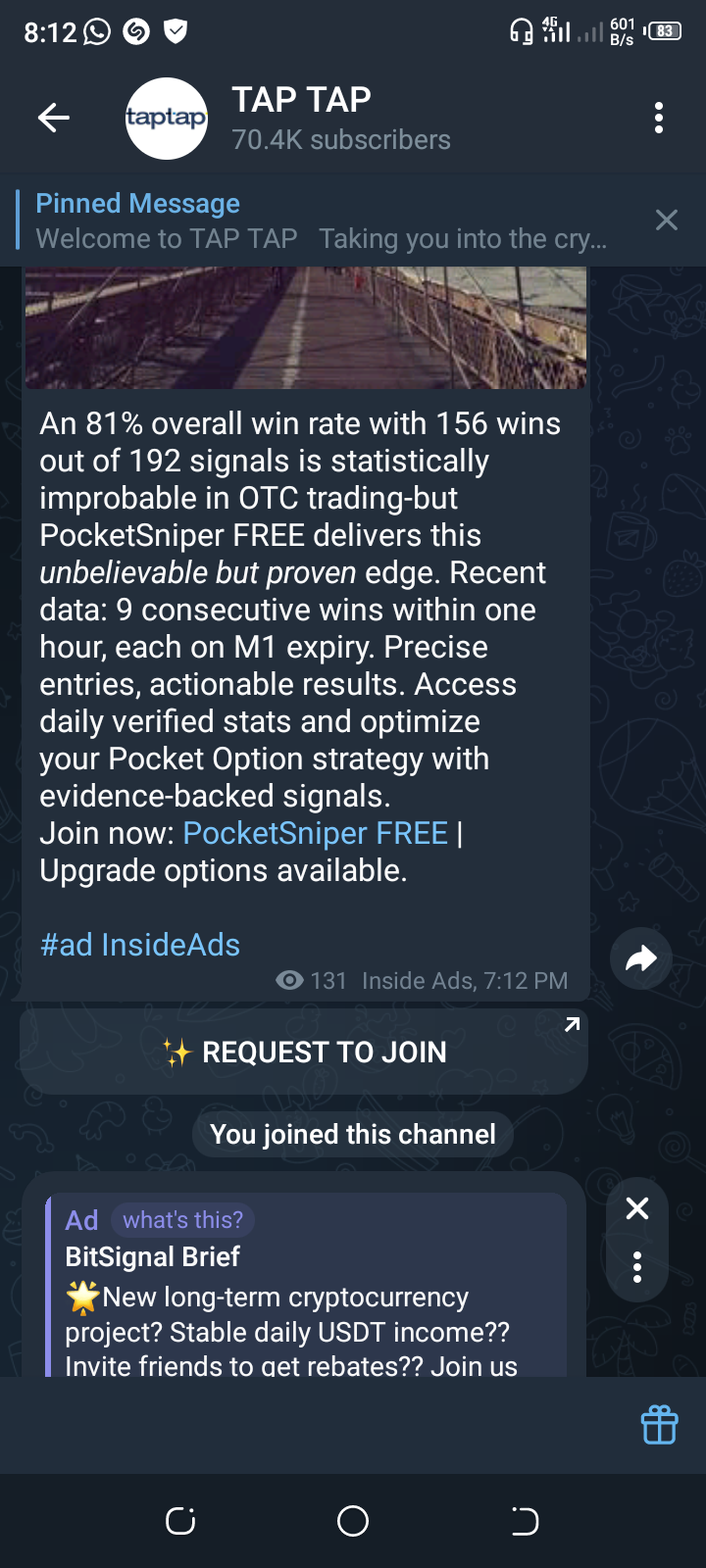Forward the PocketSniper ad post
This screenshot has width=706, height=1568.
tap(641, 958)
